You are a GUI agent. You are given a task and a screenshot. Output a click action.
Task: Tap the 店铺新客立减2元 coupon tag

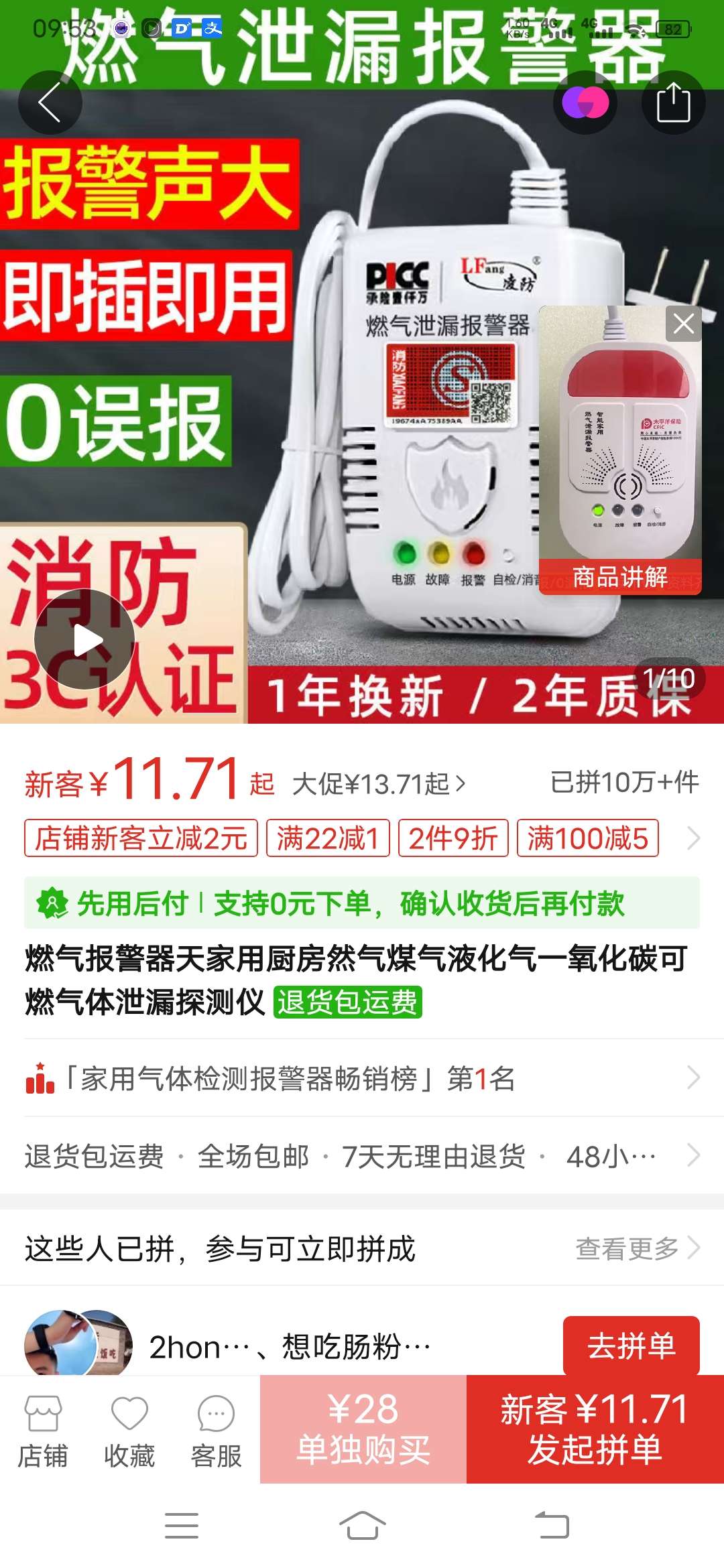(x=141, y=838)
